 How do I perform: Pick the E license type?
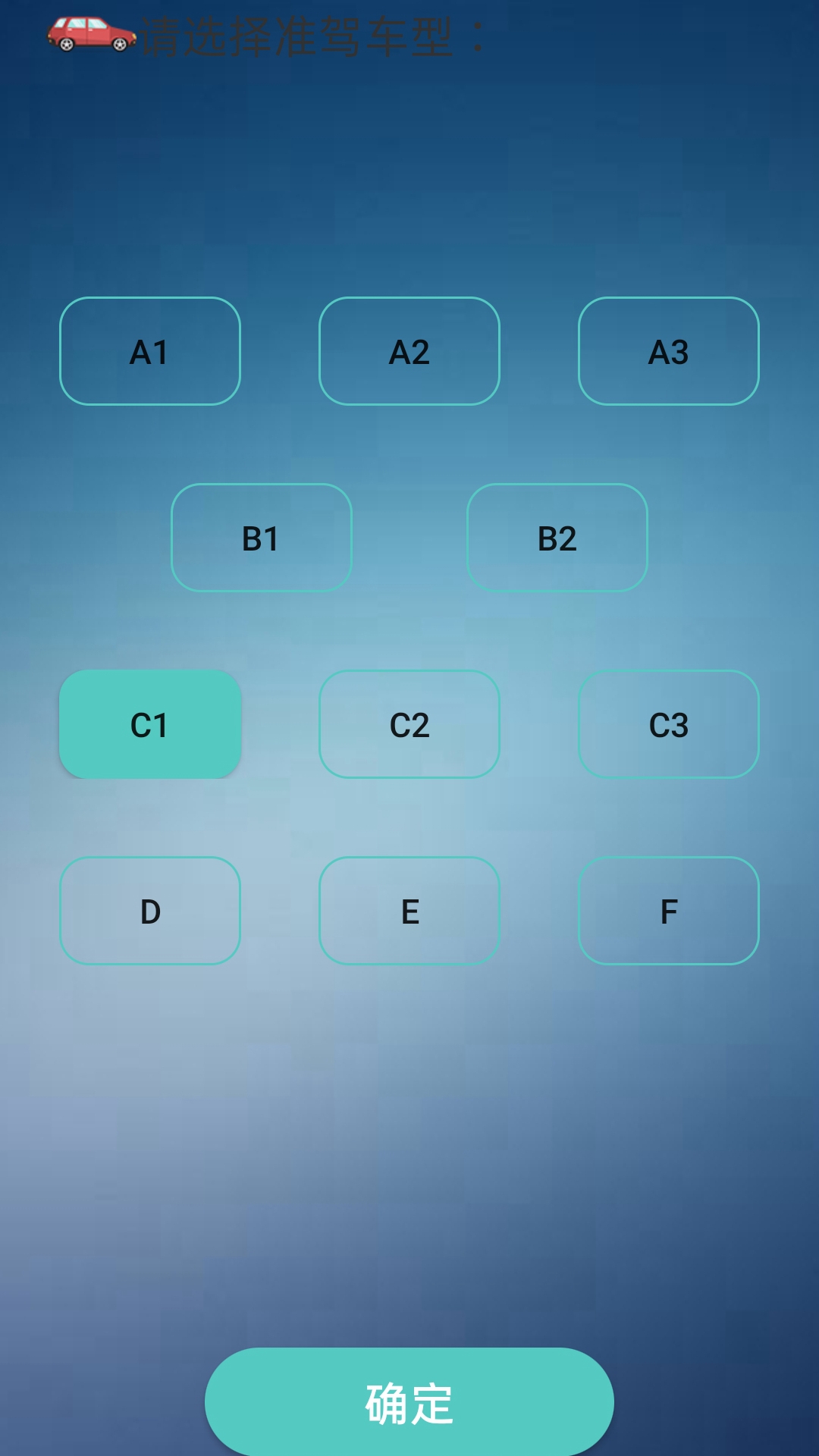click(409, 911)
